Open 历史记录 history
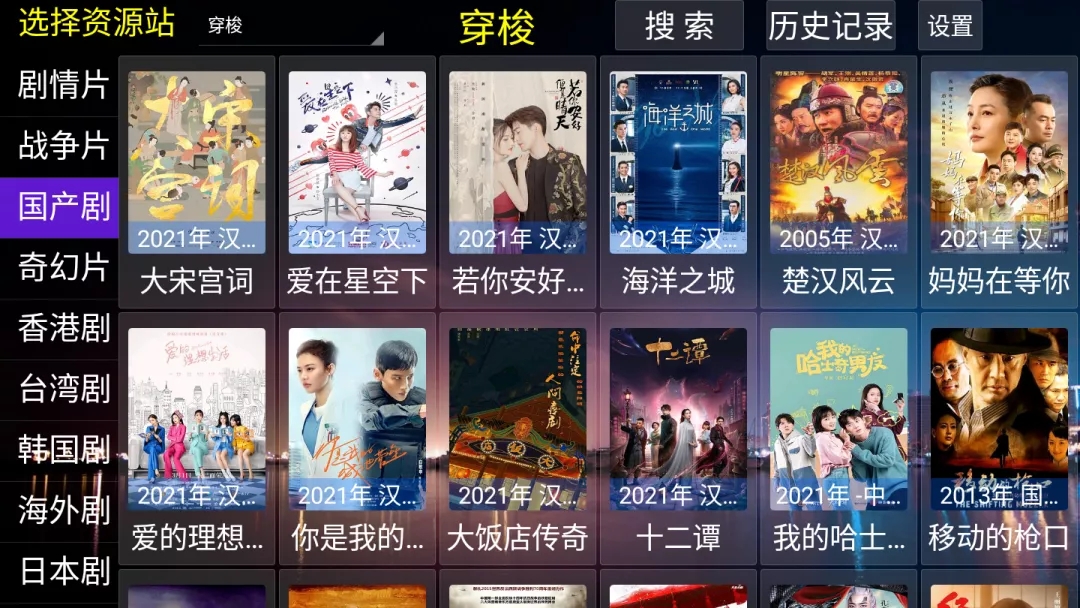The image size is (1080, 608). pos(830,26)
